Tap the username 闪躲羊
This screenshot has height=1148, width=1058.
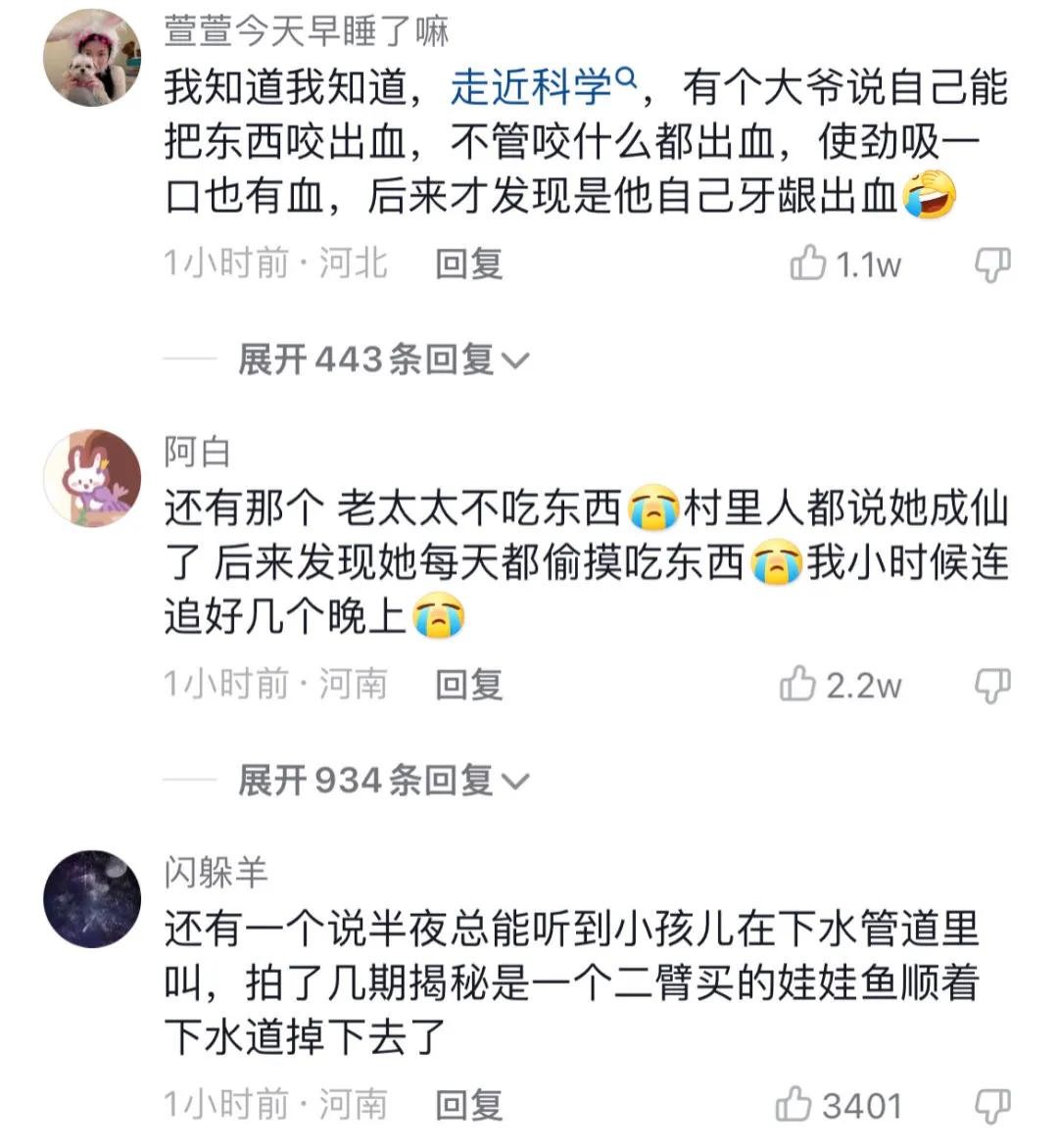(x=216, y=872)
